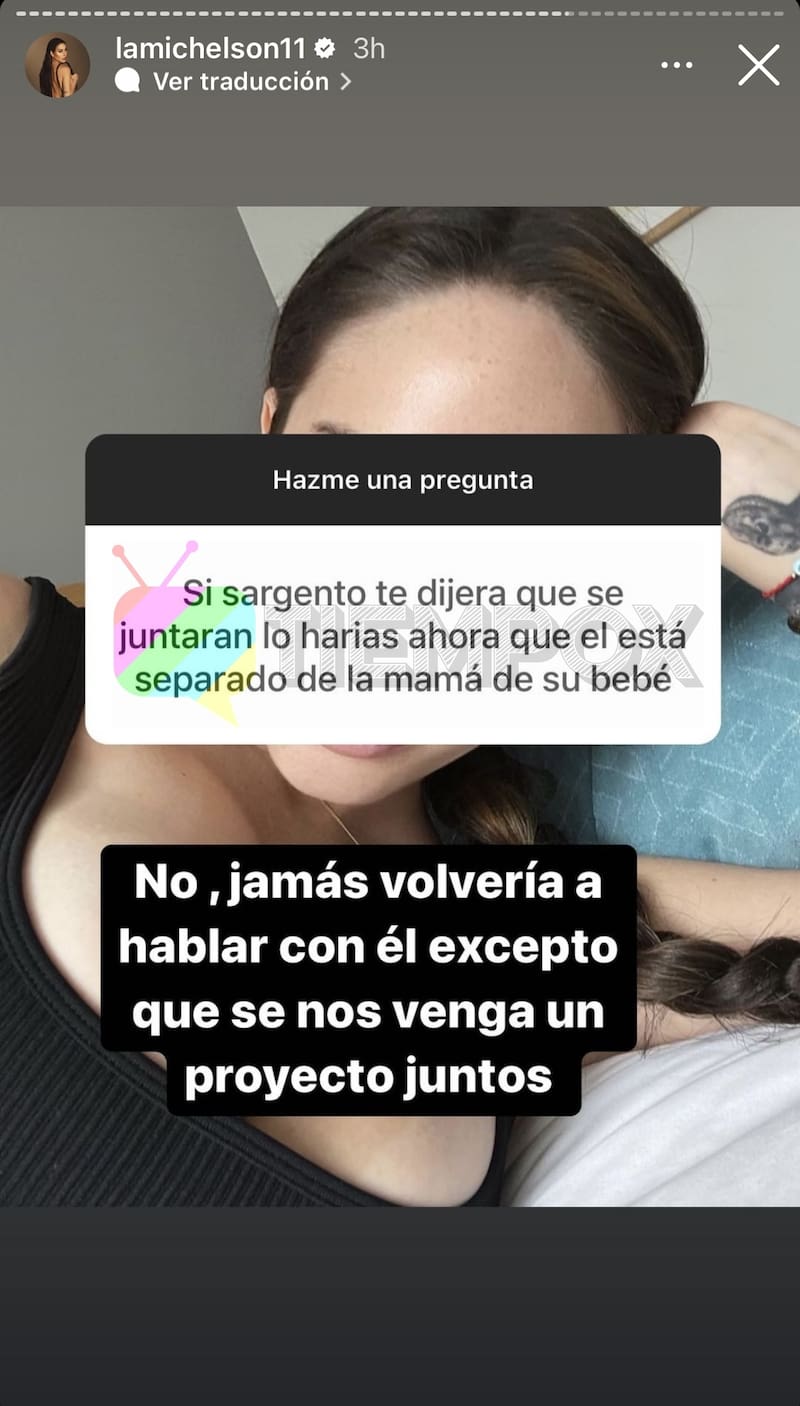800x1406 pixels.
Task: Close the story viewer
Action: [758, 66]
